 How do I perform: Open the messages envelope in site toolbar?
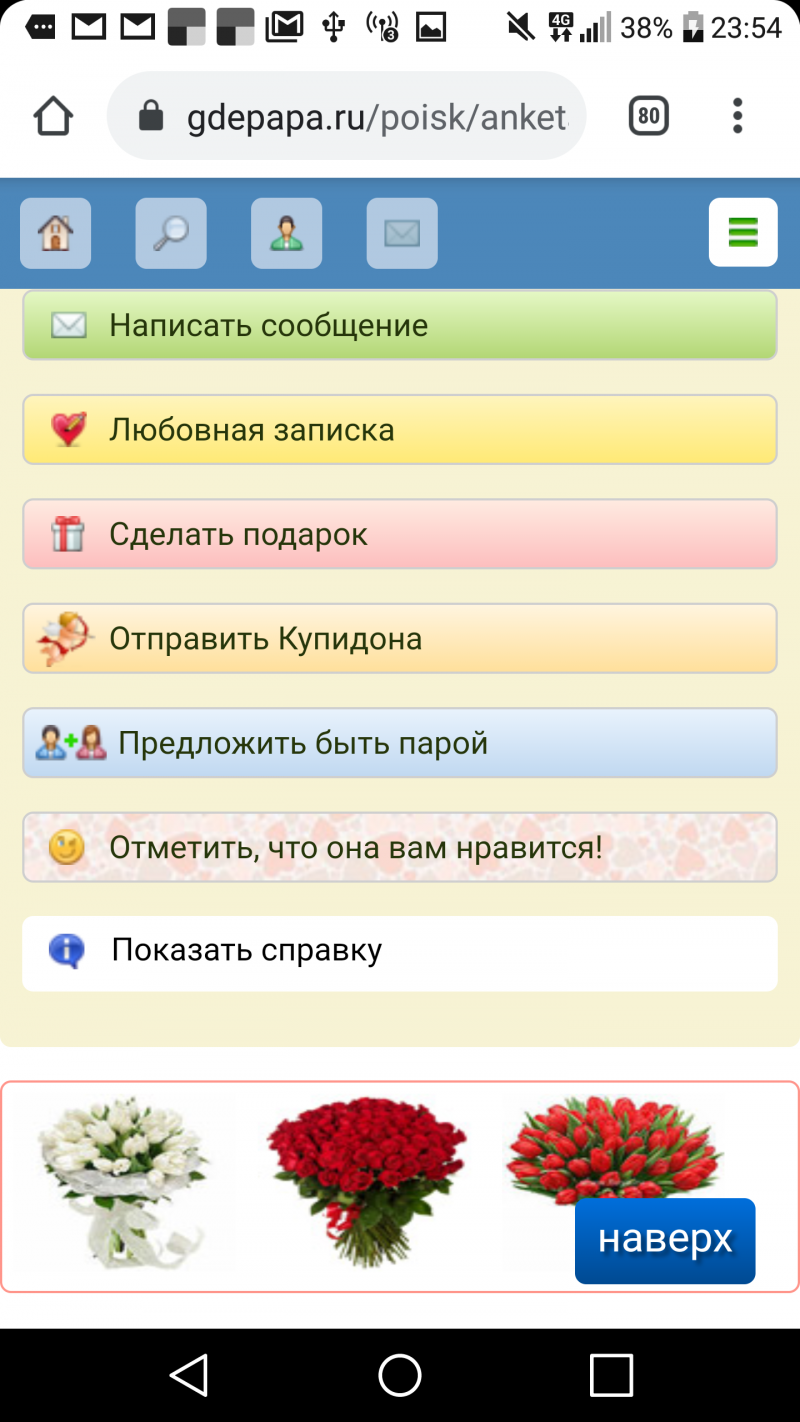point(402,233)
